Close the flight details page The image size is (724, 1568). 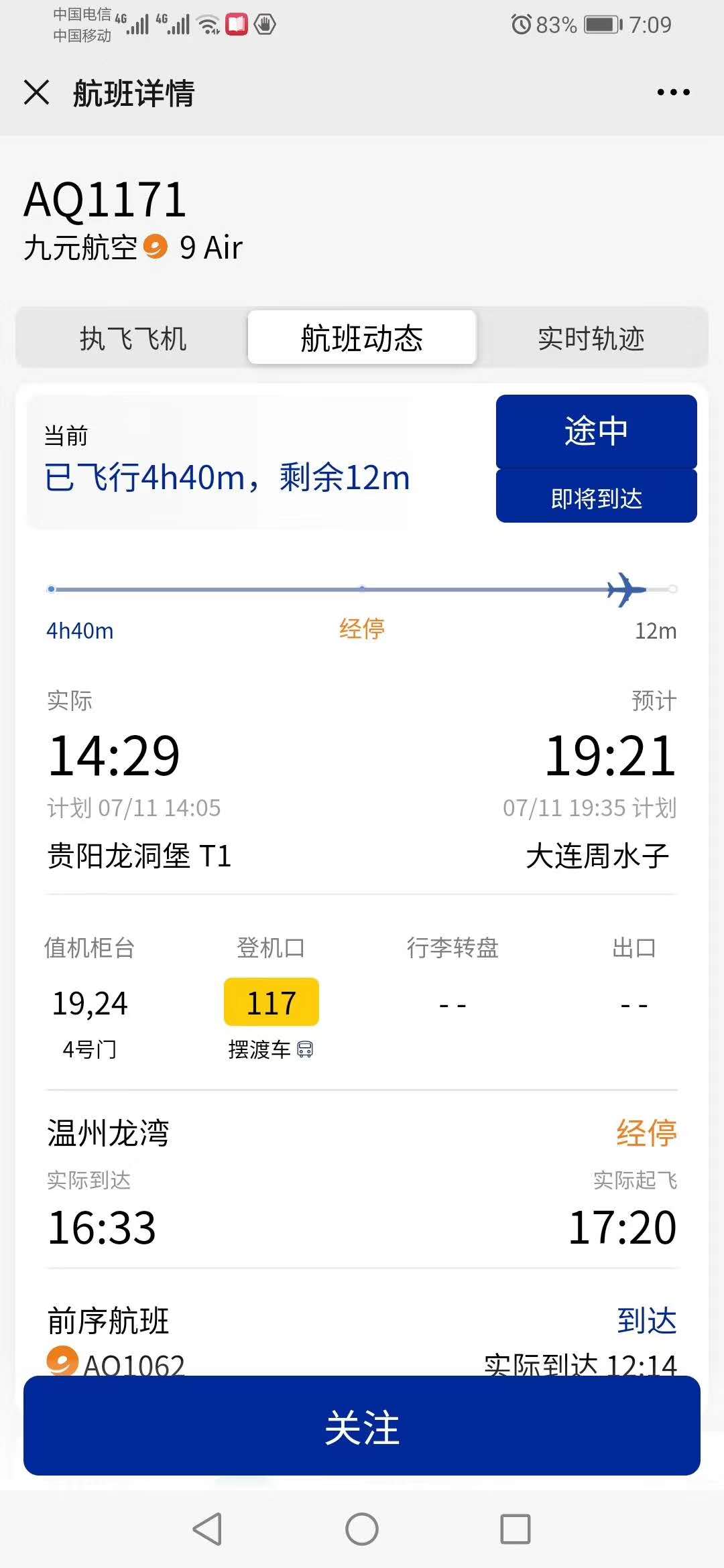(x=36, y=92)
